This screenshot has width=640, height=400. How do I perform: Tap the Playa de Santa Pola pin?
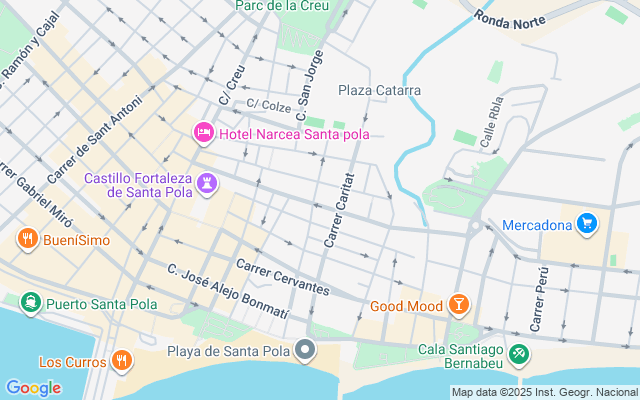306,350
